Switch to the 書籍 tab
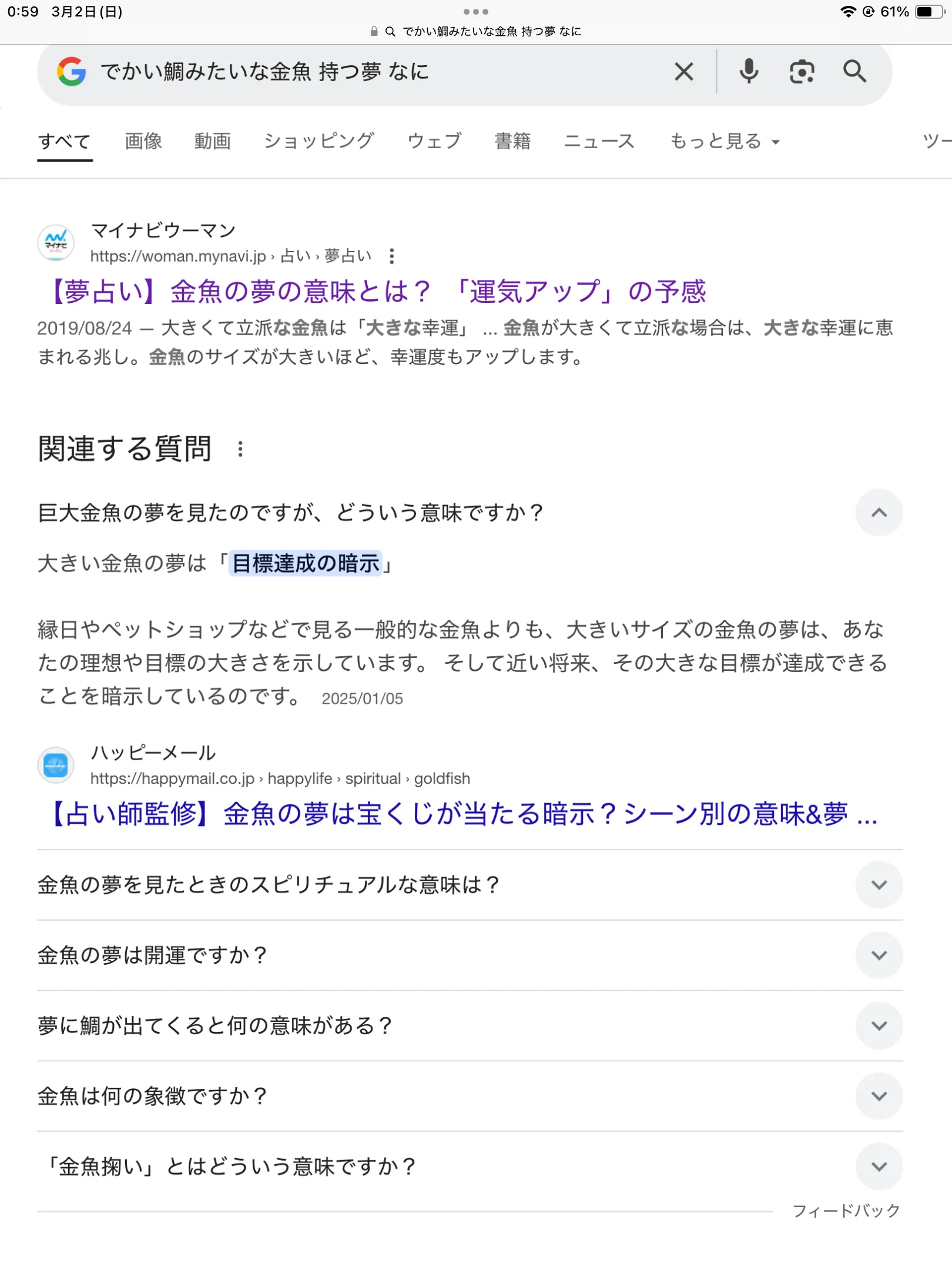The image size is (952, 1270). pos(512,141)
